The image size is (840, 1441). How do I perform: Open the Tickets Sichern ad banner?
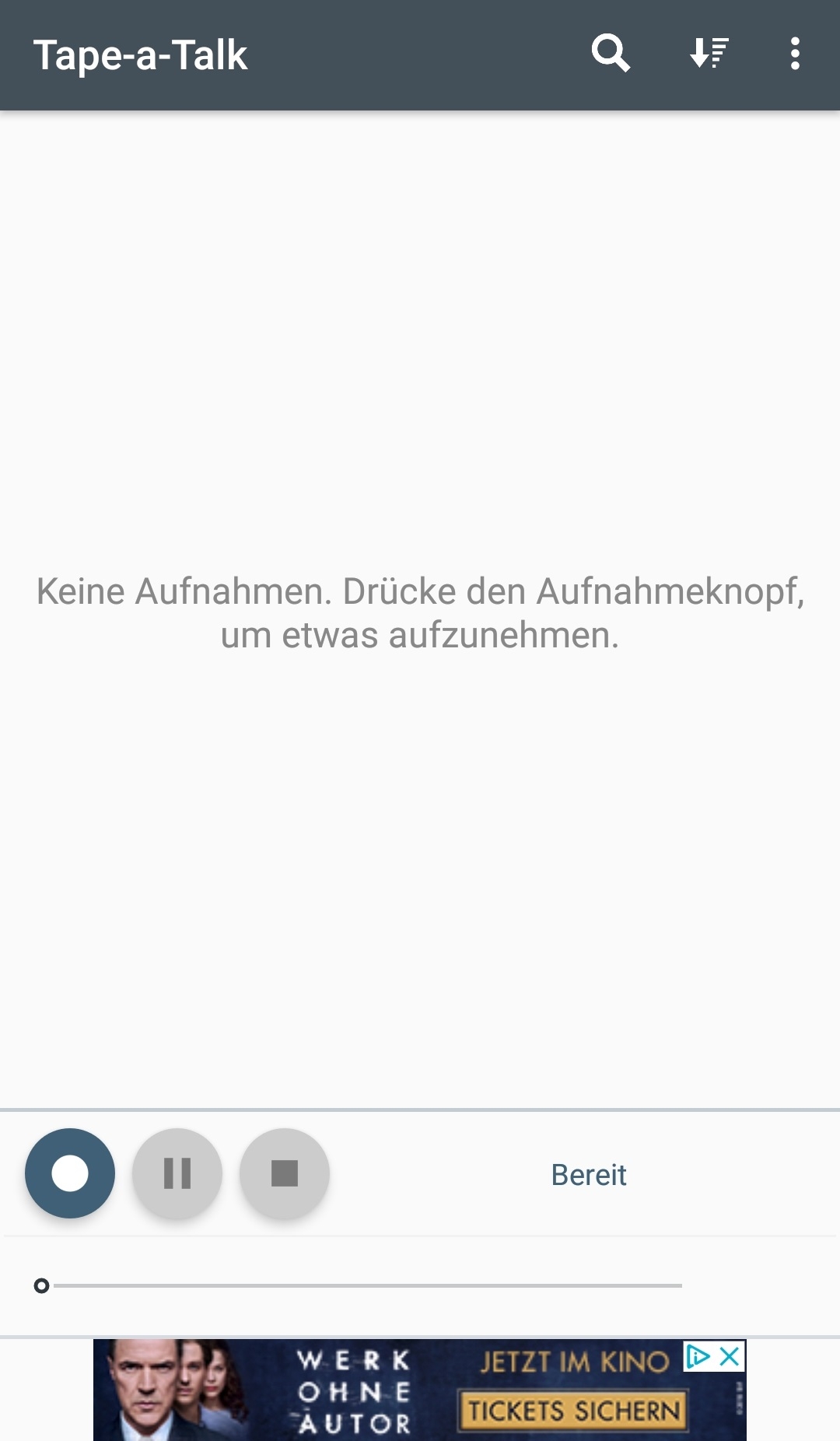pos(573,1411)
